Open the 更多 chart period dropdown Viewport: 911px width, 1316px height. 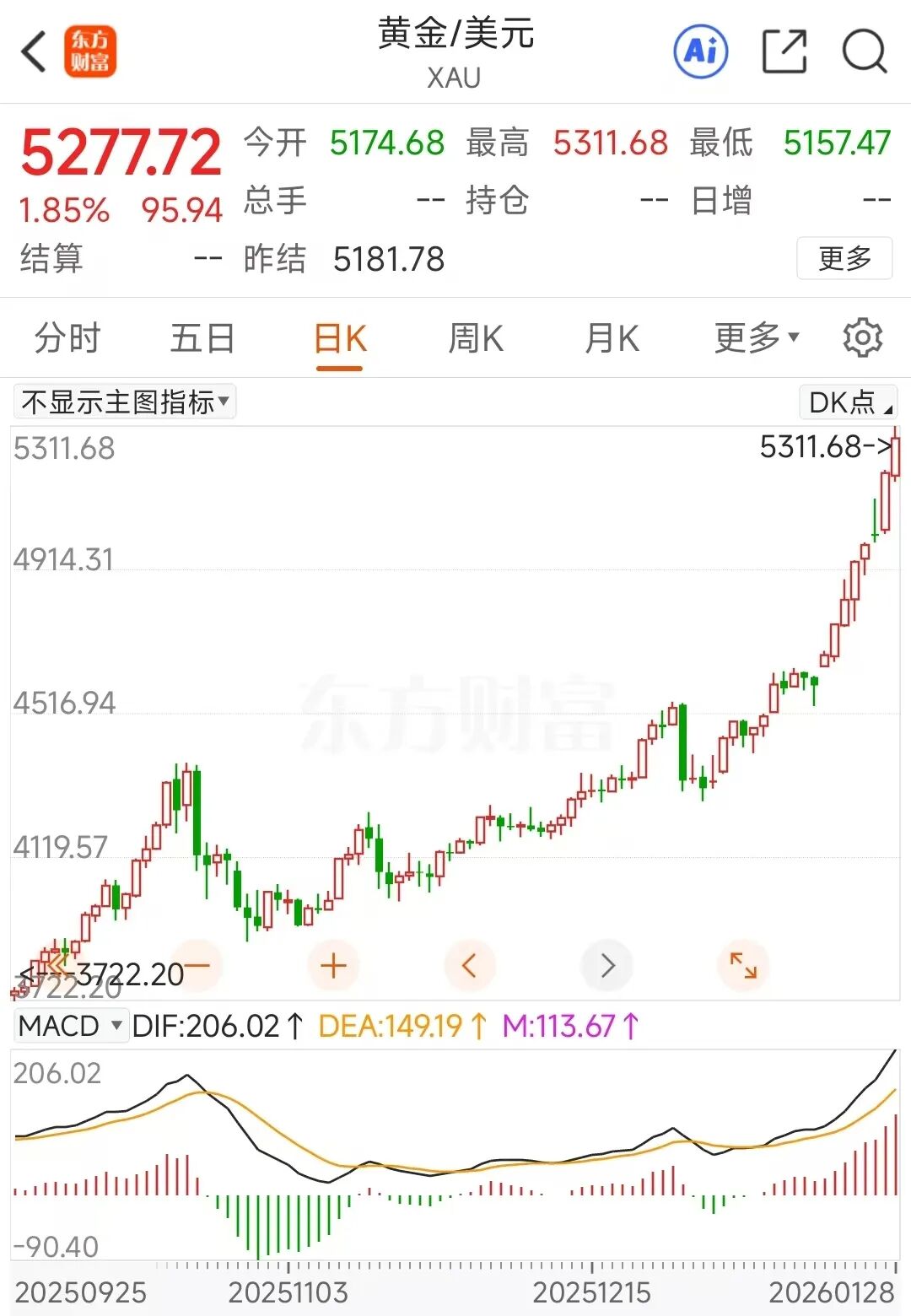point(755,337)
